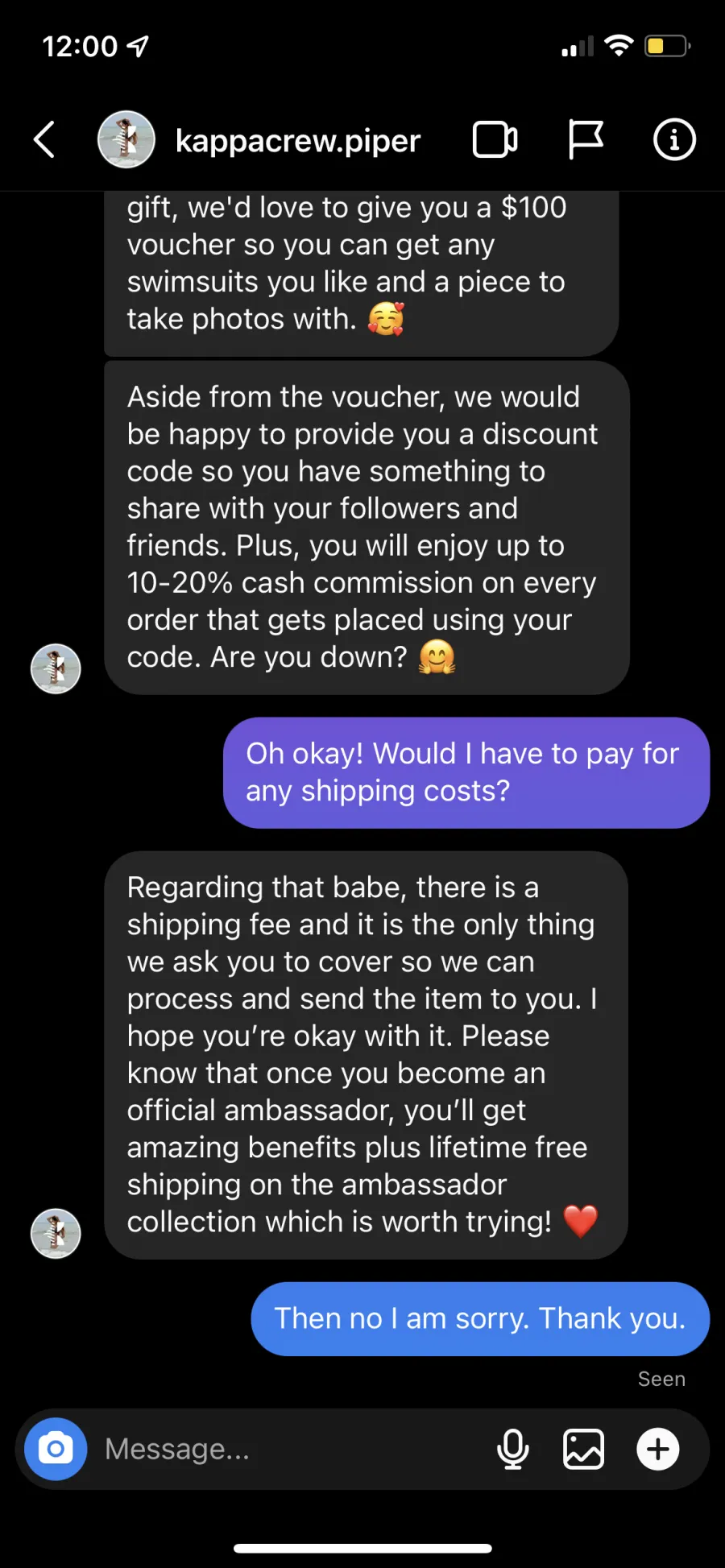Image resolution: width=725 pixels, height=1568 pixels.
Task: Open the plus attachment options
Action: (x=658, y=1449)
